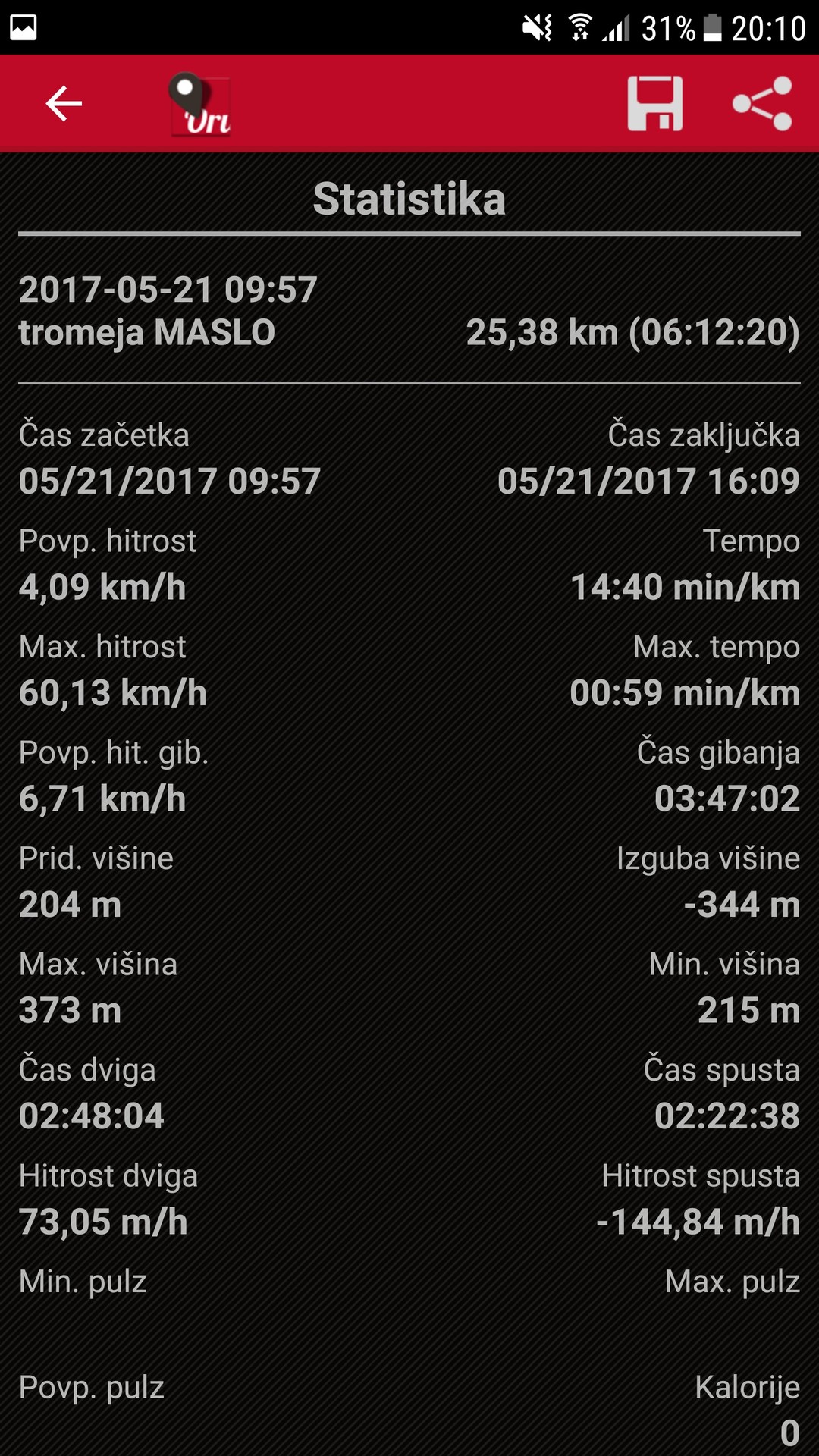Viewport: 819px width, 1456px height.
Task: Save the track with floppy disk icon
Action: pos(655,103)
